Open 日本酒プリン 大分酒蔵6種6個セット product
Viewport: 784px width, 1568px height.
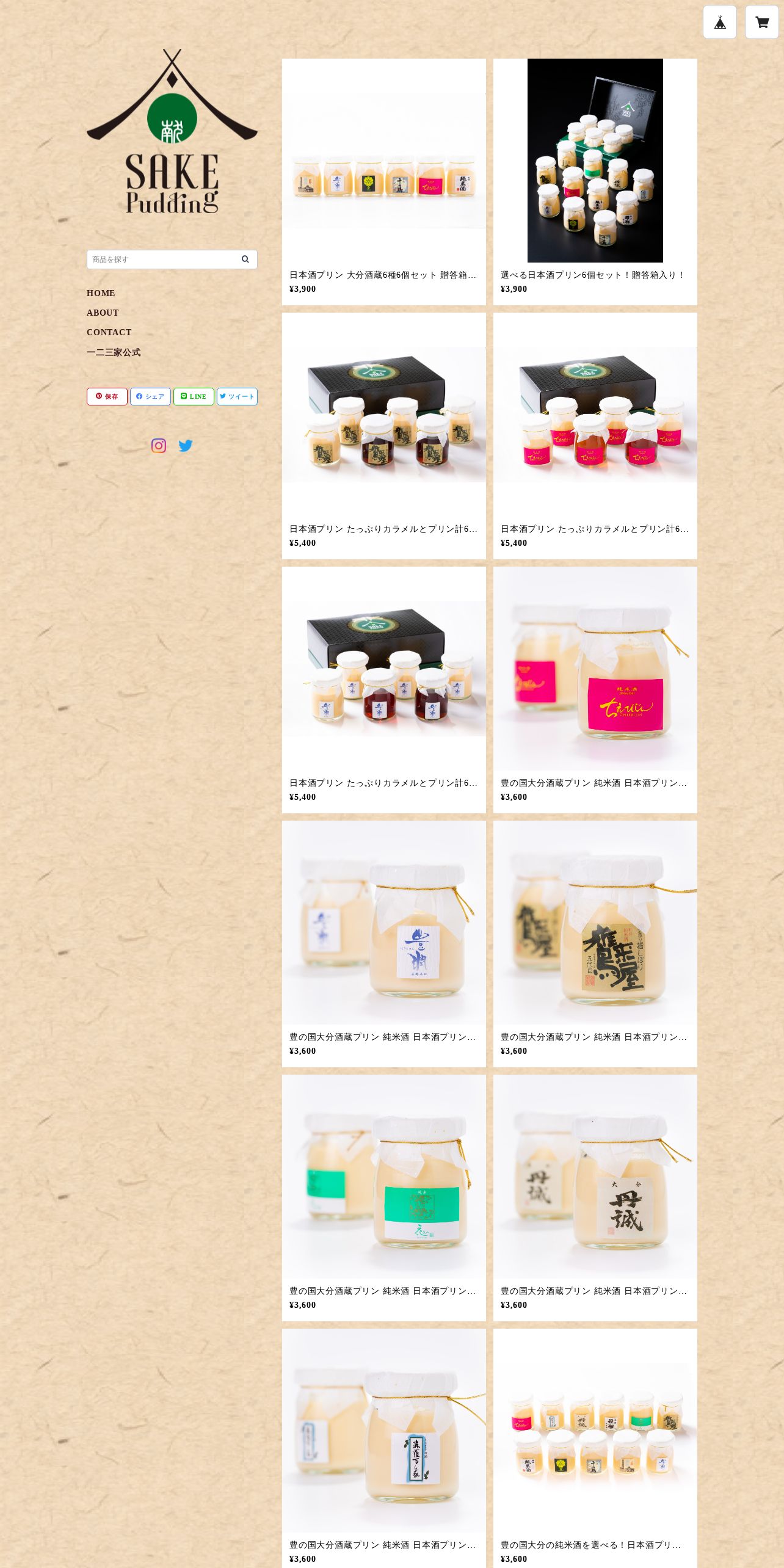[384, 182]
